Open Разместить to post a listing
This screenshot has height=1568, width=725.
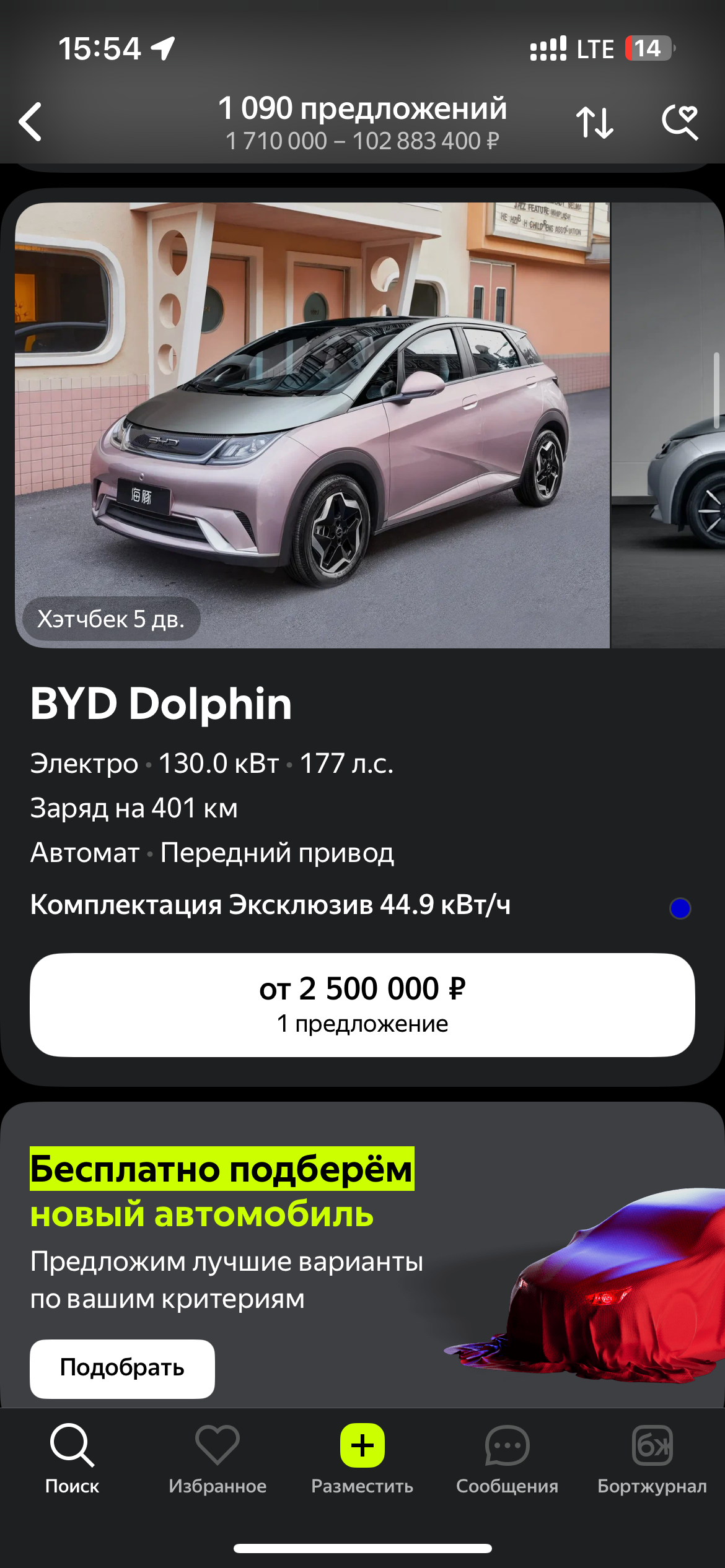click(362, 1458)
